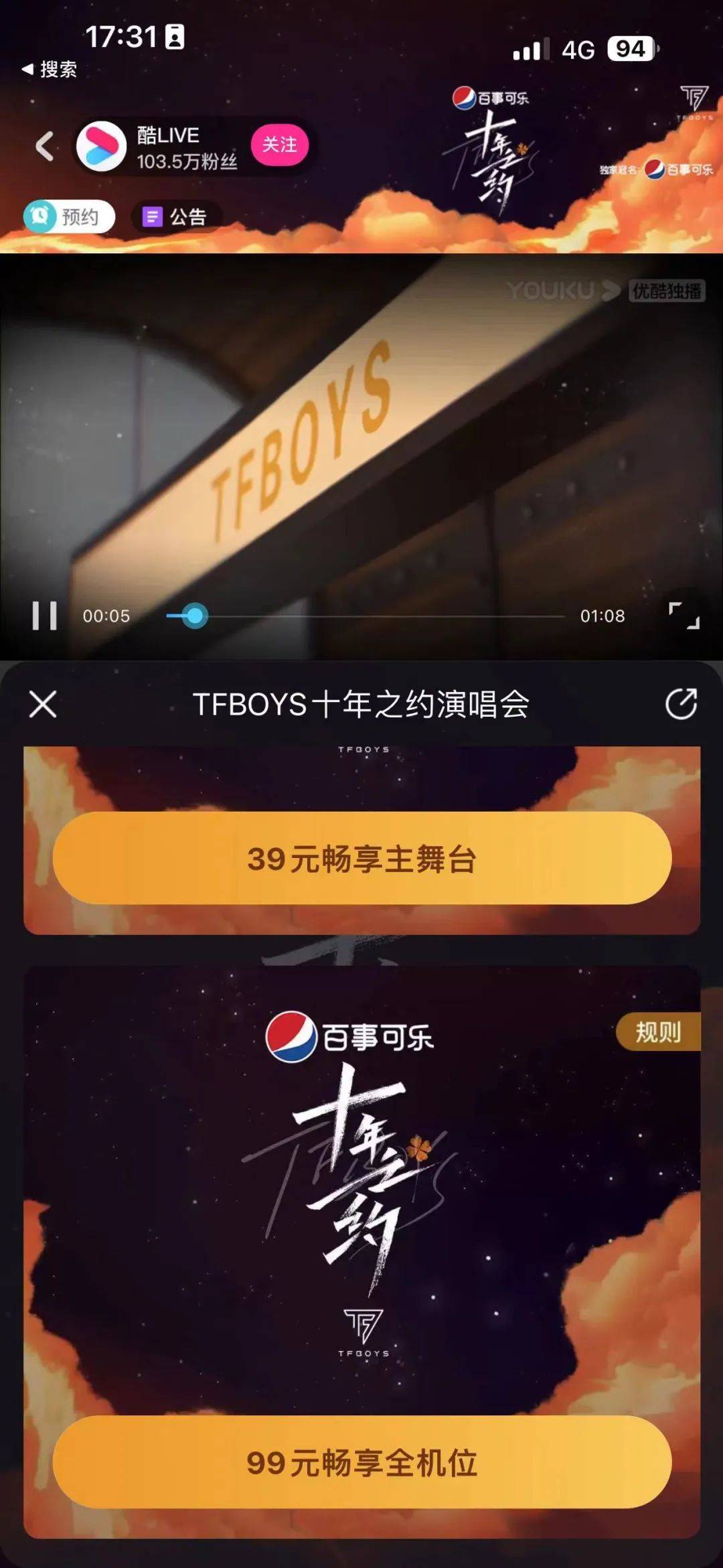View the 规则 rules
The height and width of the screenshot is (1568, 723).
(657, 1032)
